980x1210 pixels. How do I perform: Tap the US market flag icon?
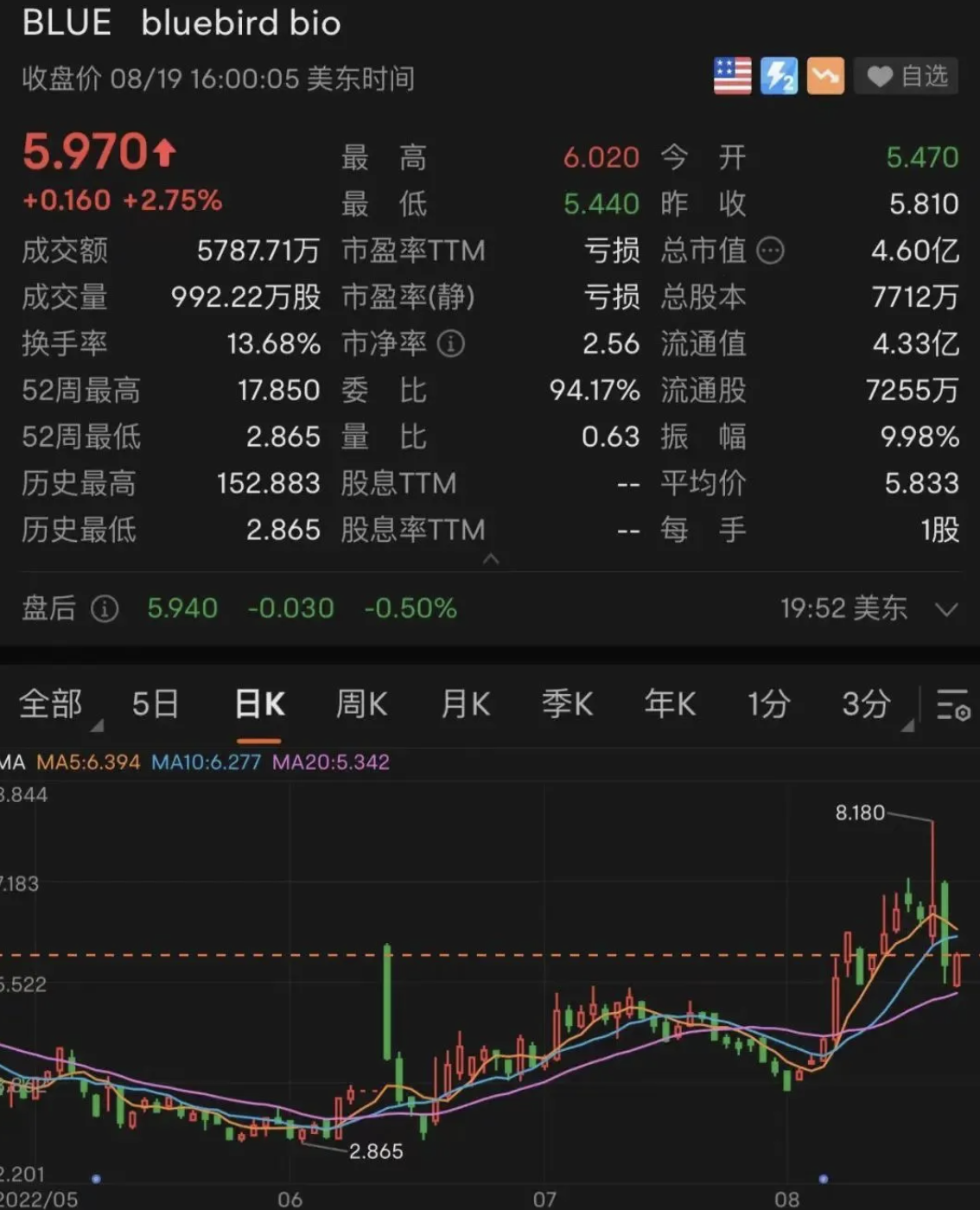(x=732, y=77)
